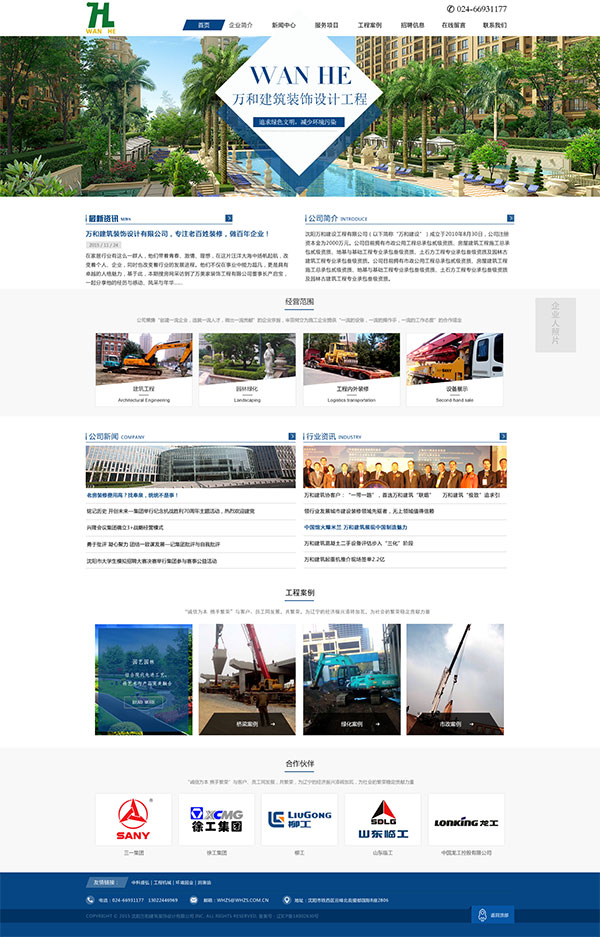
Task: Go to the 企业简介 page
Action: 241,24
